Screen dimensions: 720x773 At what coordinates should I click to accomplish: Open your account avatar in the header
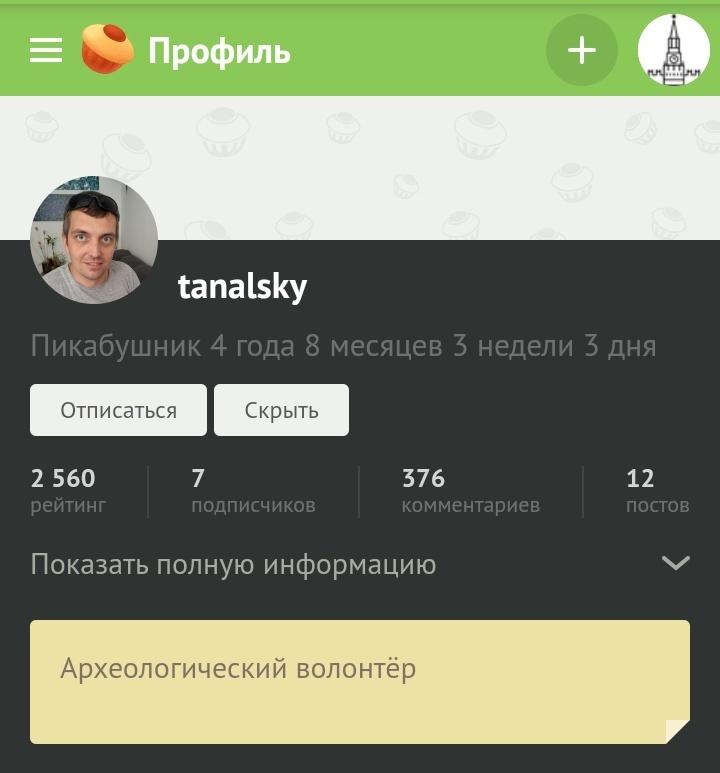673,50
